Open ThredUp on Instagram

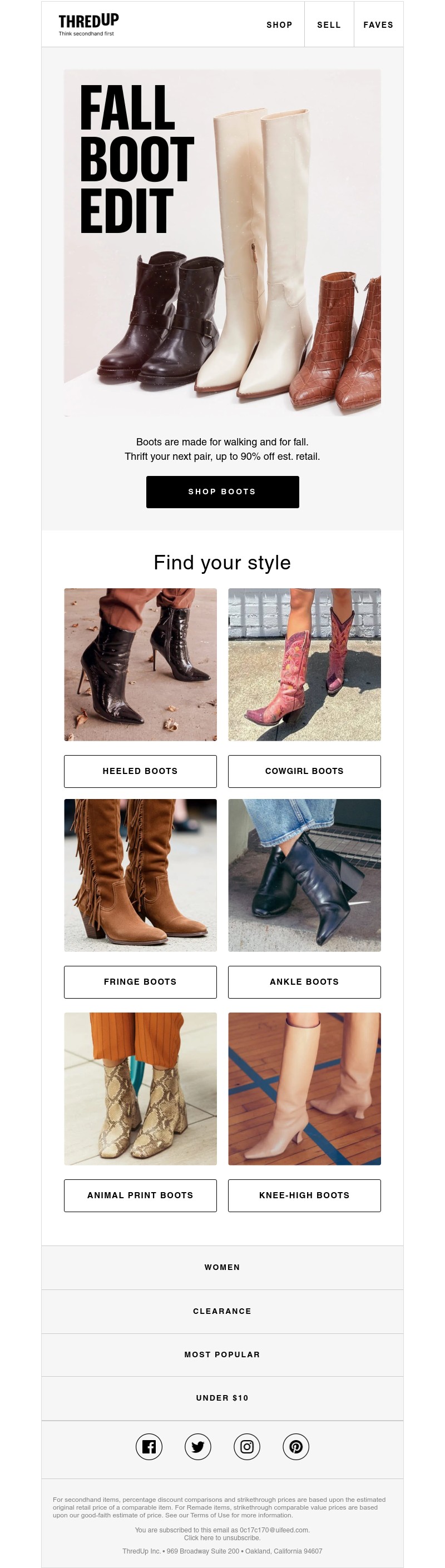[x=246, y=1446]
